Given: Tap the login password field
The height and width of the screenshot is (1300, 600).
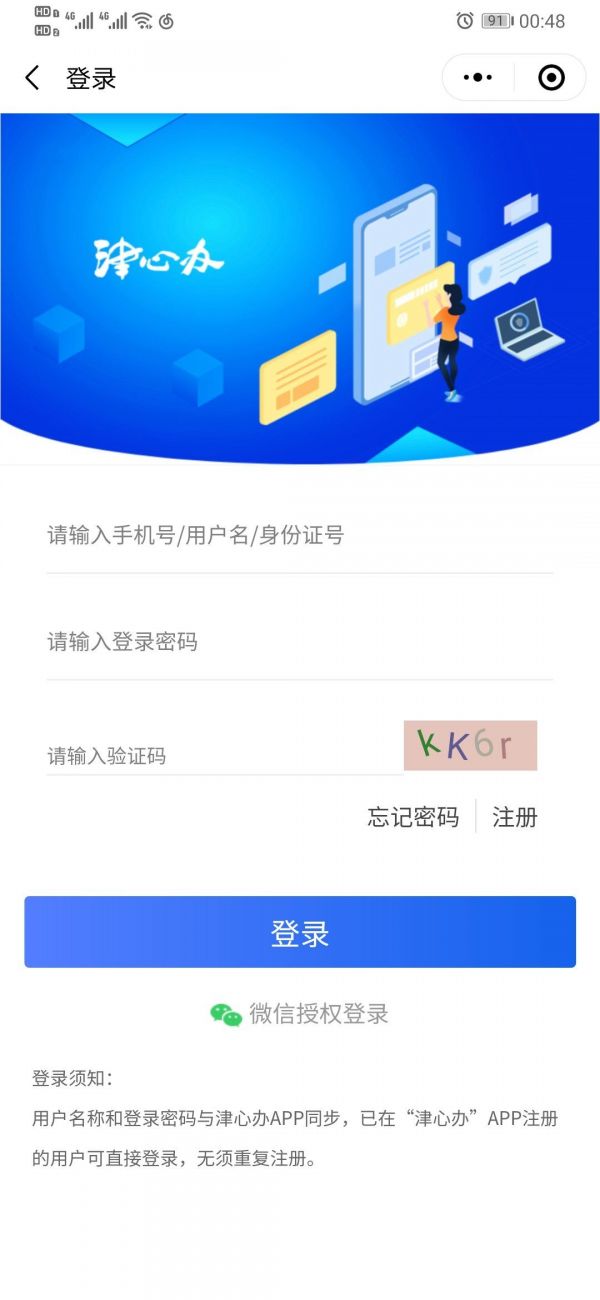Looking at the screenshot, I should pos(299,642).
